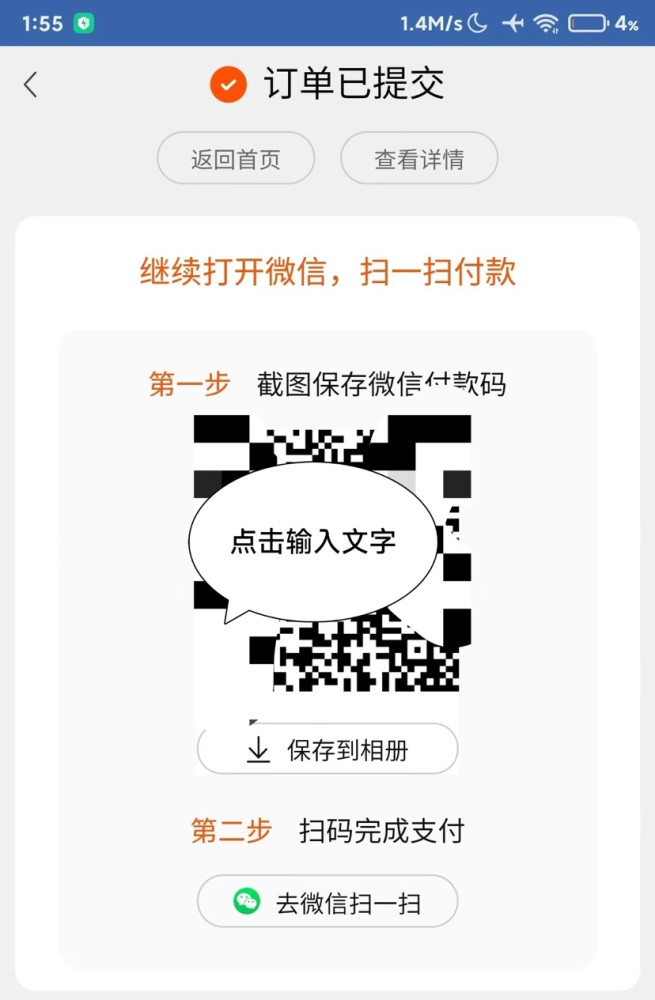Open WeChat scanner via 去微信扫一扫
The image size is (655, 1000).
328,903
